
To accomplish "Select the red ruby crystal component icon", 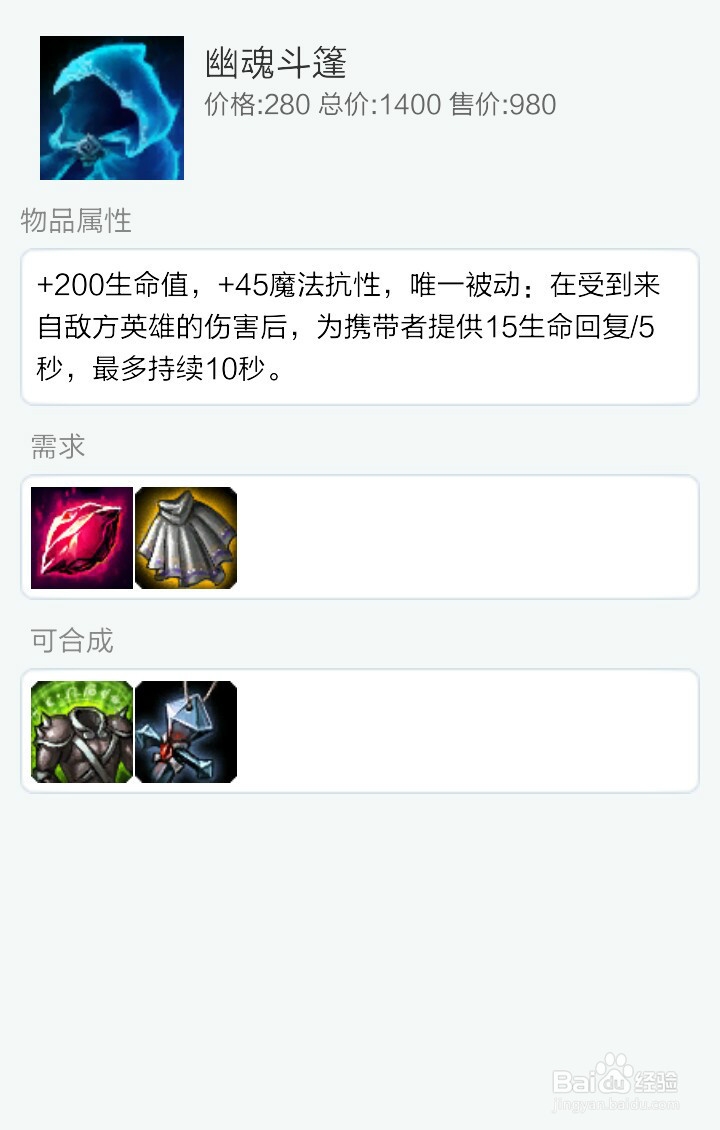I will click(80, 537).
